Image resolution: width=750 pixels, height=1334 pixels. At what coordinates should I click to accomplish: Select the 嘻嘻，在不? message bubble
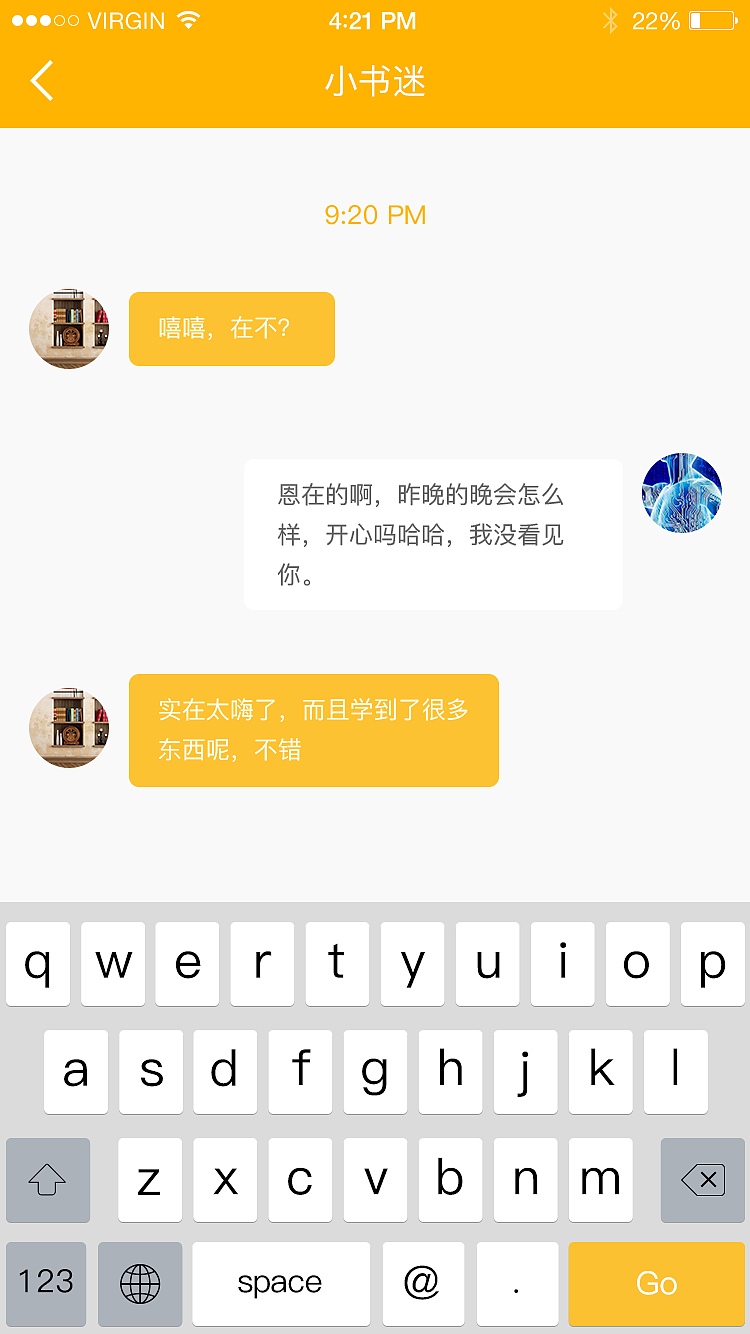tap(231, 329)
